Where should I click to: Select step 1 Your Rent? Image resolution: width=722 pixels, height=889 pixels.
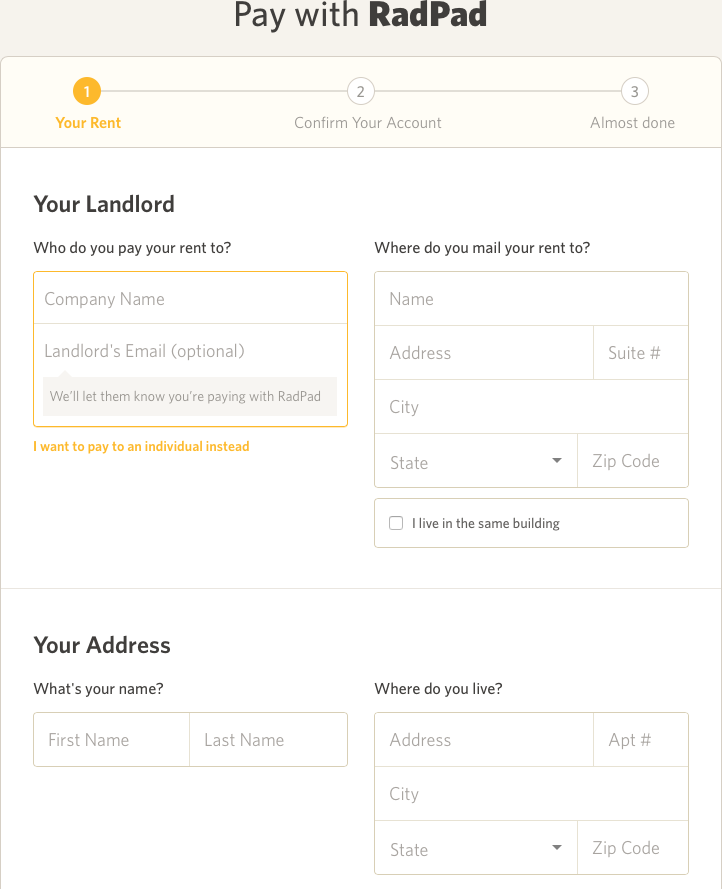pos(87,93)
